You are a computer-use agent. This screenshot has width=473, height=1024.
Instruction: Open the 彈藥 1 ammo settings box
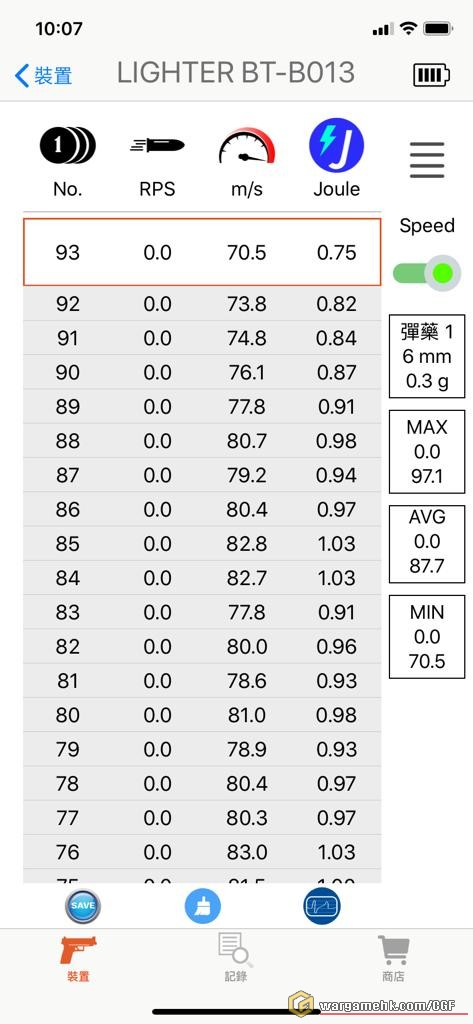click(x=427, y=357)
